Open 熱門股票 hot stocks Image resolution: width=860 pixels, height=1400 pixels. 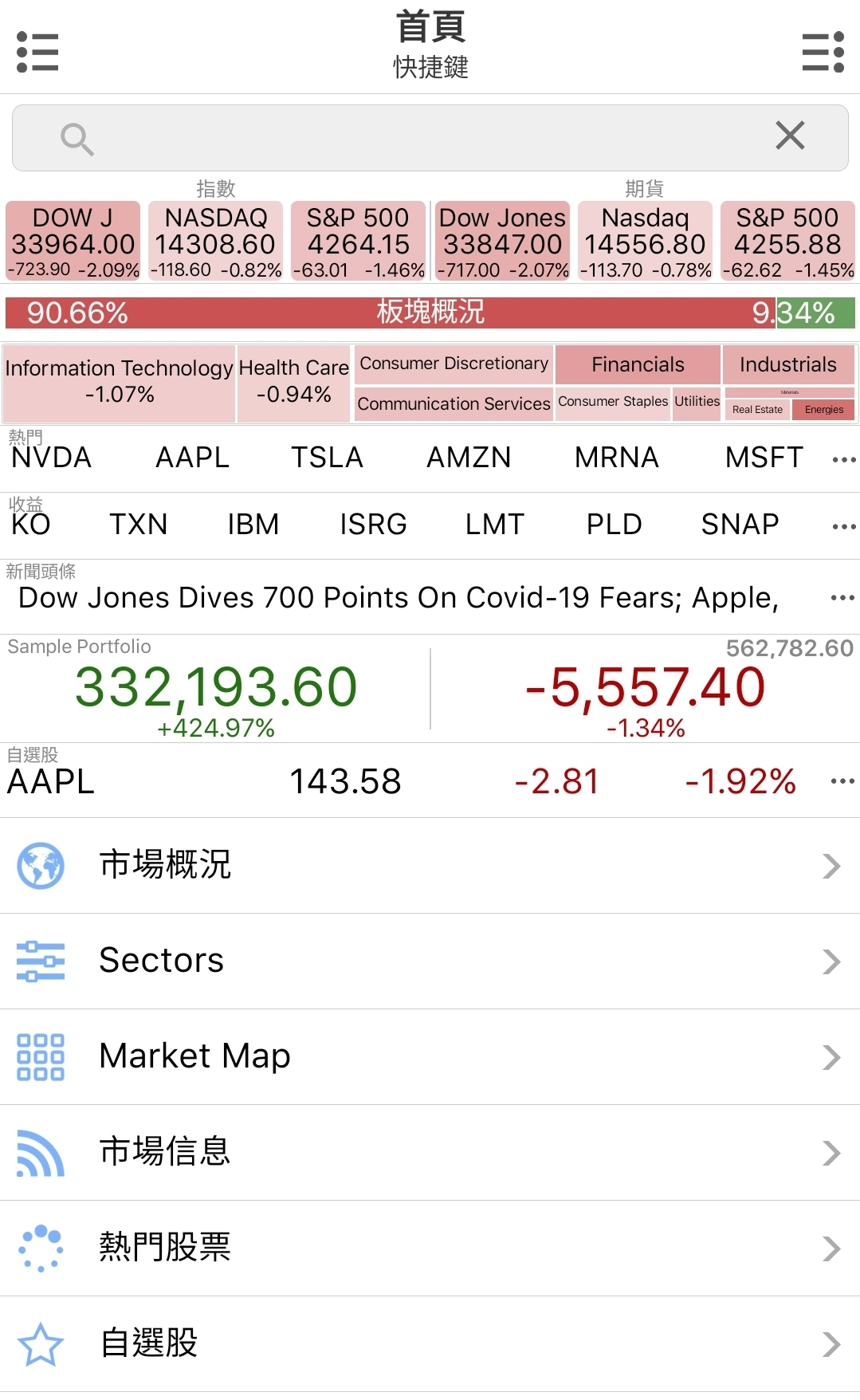(430, 1248)
